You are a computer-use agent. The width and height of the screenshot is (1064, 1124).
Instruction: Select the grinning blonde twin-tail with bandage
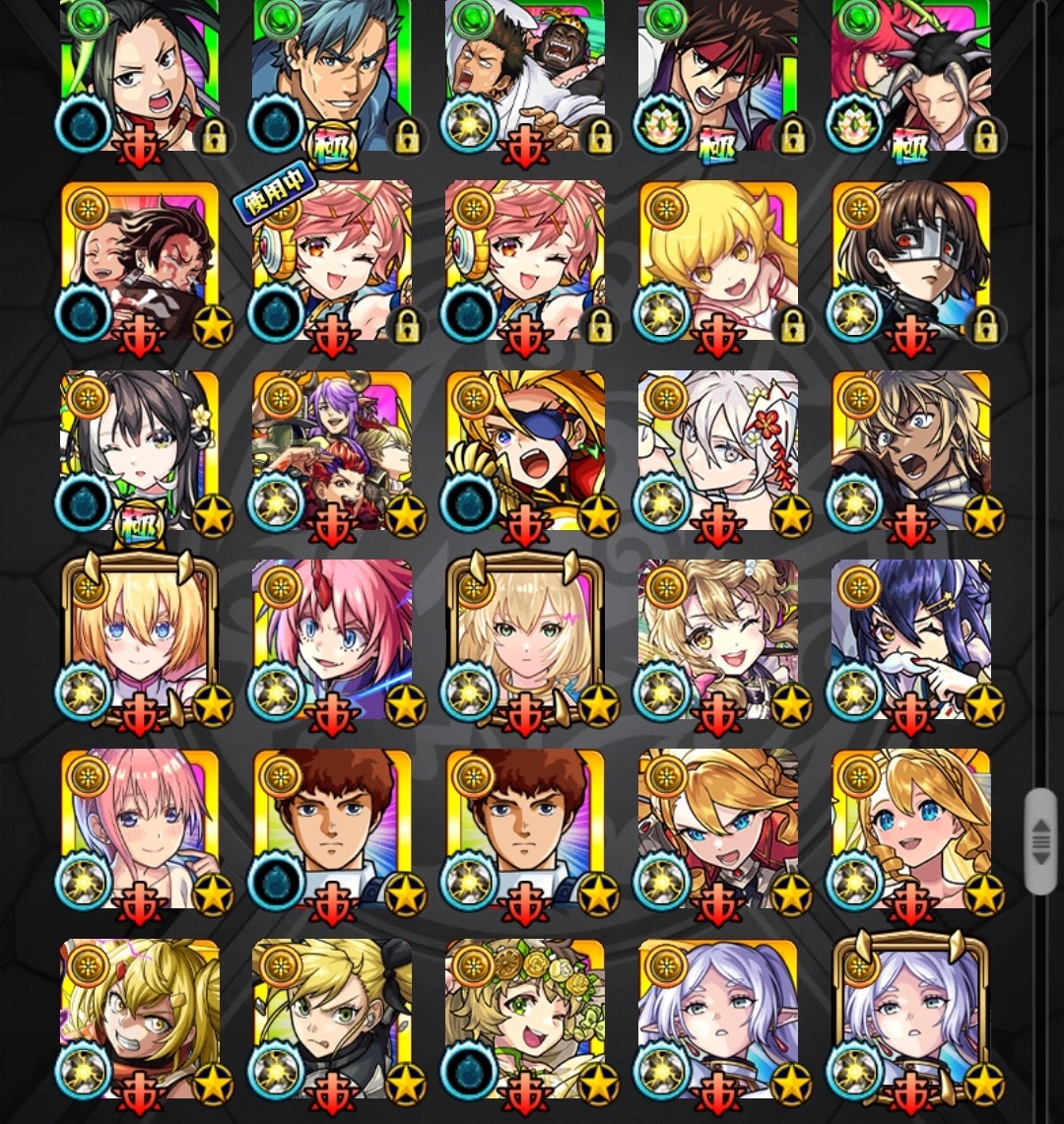[139, 1017]
